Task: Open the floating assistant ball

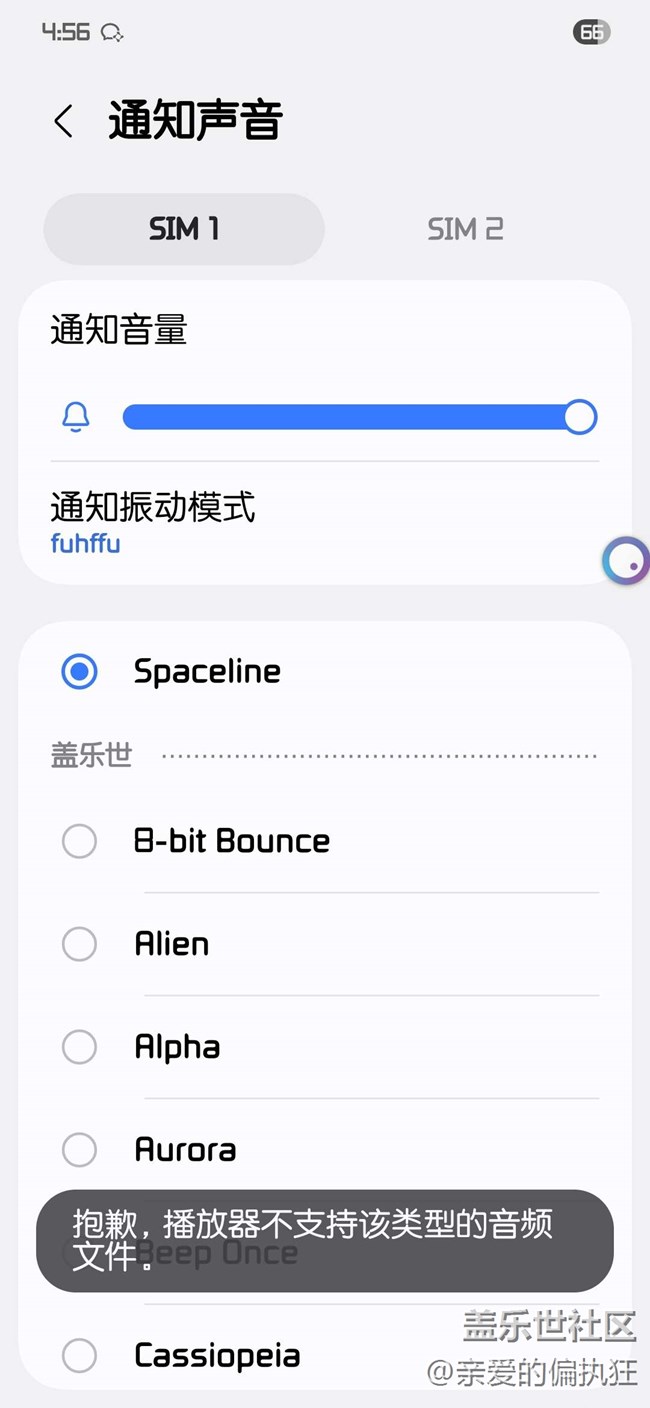Action: click(626, 561)
